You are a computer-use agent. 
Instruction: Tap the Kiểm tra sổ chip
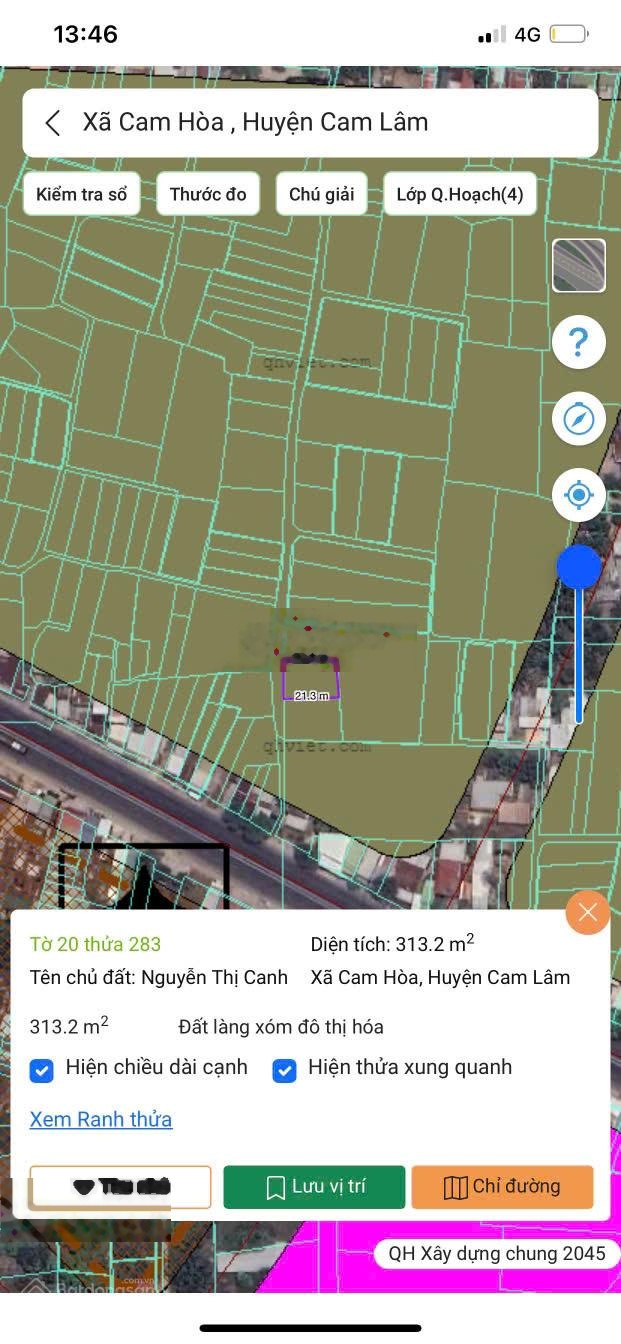click(81, 194)
